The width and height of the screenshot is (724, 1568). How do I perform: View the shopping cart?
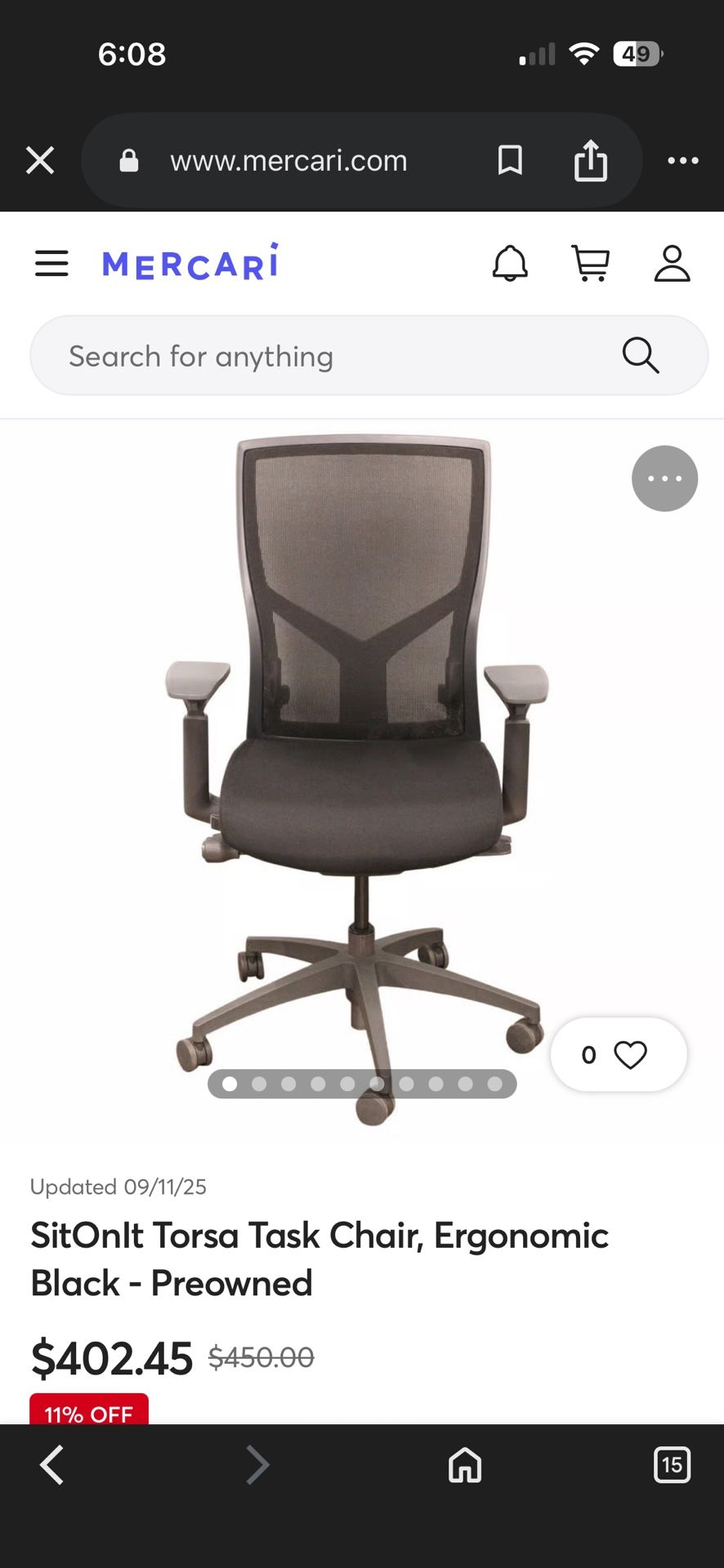(590, 264)
